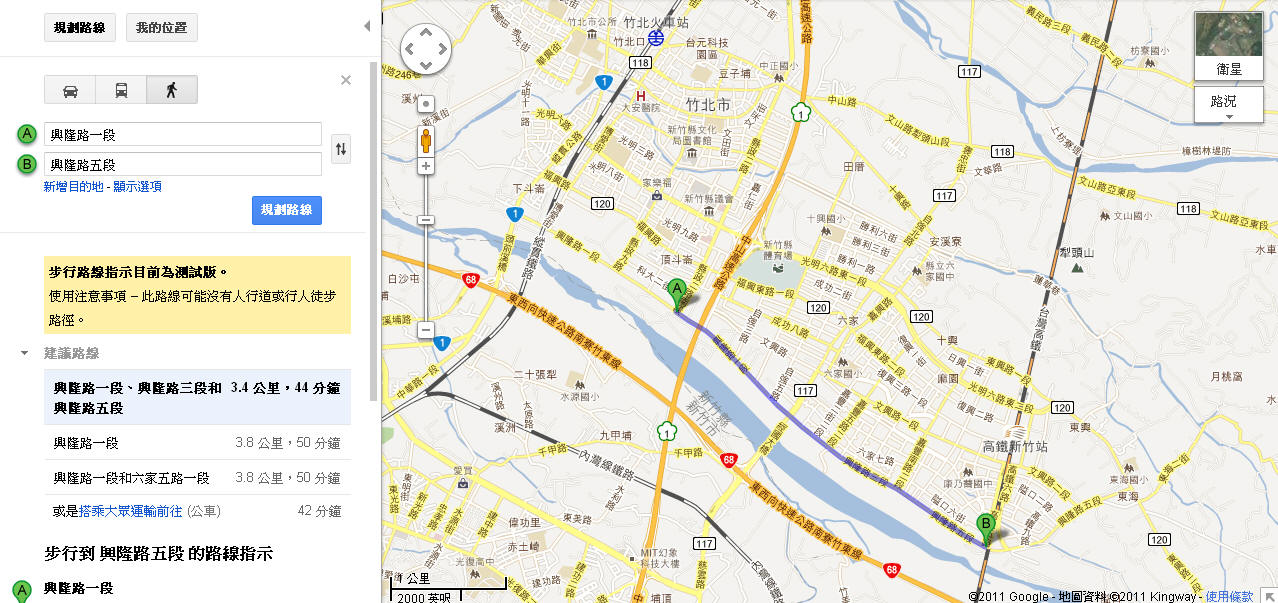Collapse the 建議路線 section
This screenshot has width=1278, height=603.
click(x=24, y=354)
